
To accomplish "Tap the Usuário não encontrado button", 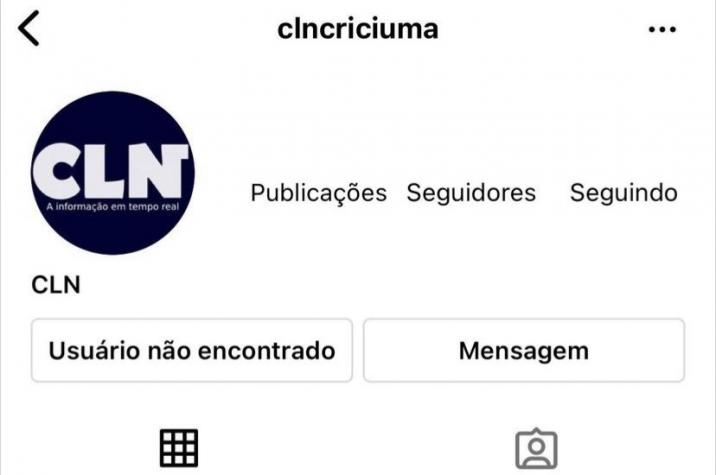I will pyautogui.click(x=192, y=351).
